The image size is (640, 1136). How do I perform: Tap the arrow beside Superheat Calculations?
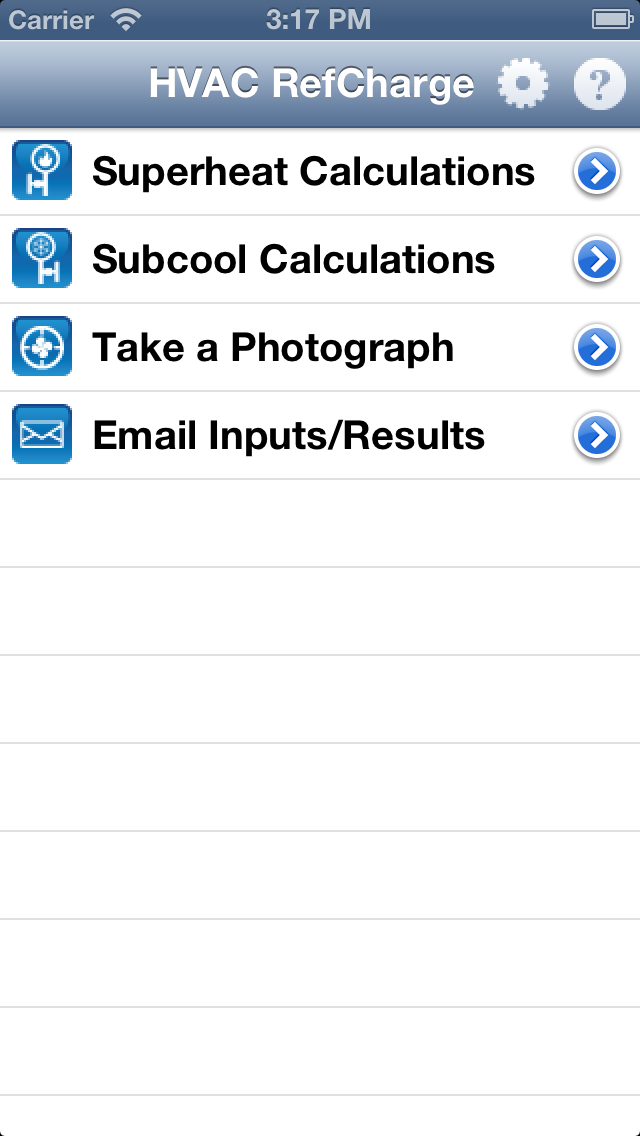tap(597, 172)
